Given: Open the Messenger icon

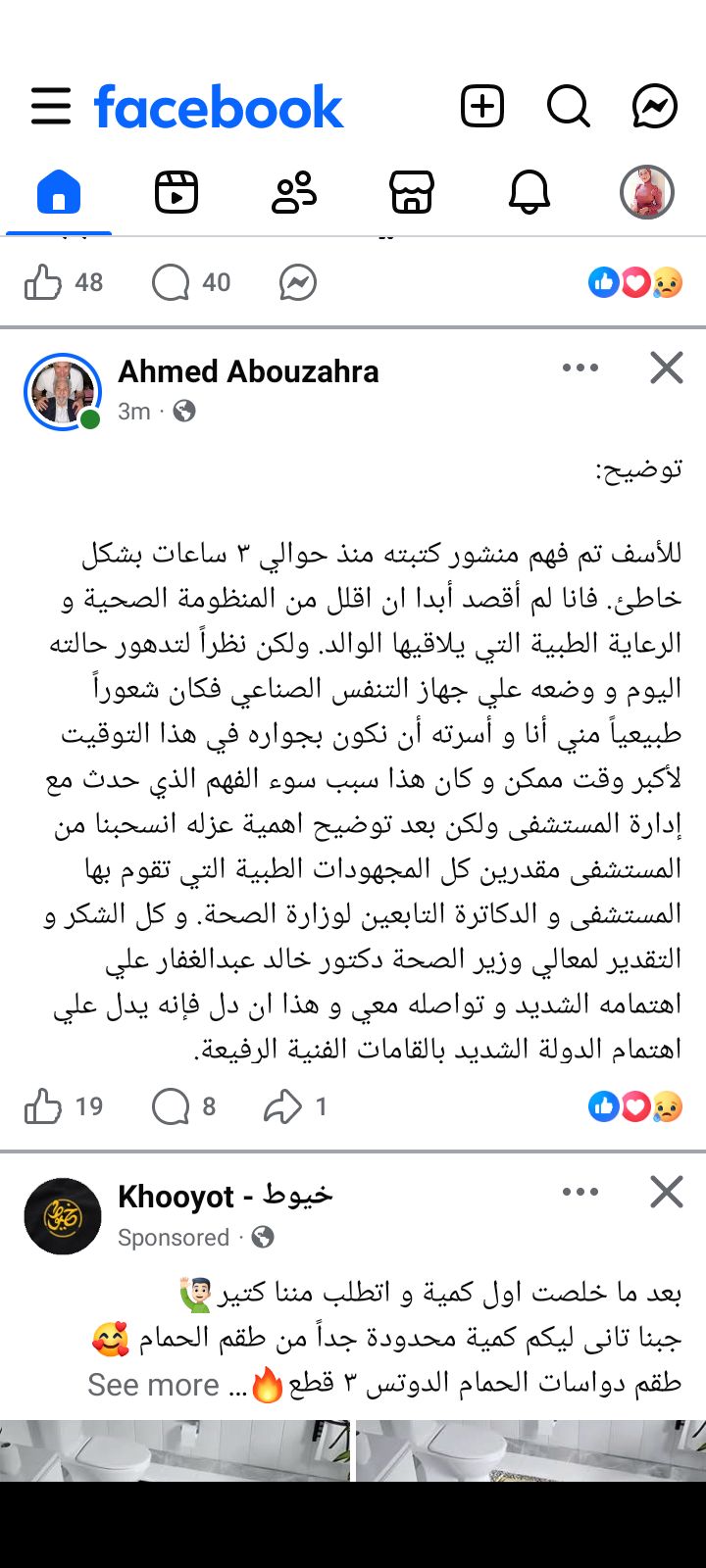Looking at the screenshot, I should point(652,108).
